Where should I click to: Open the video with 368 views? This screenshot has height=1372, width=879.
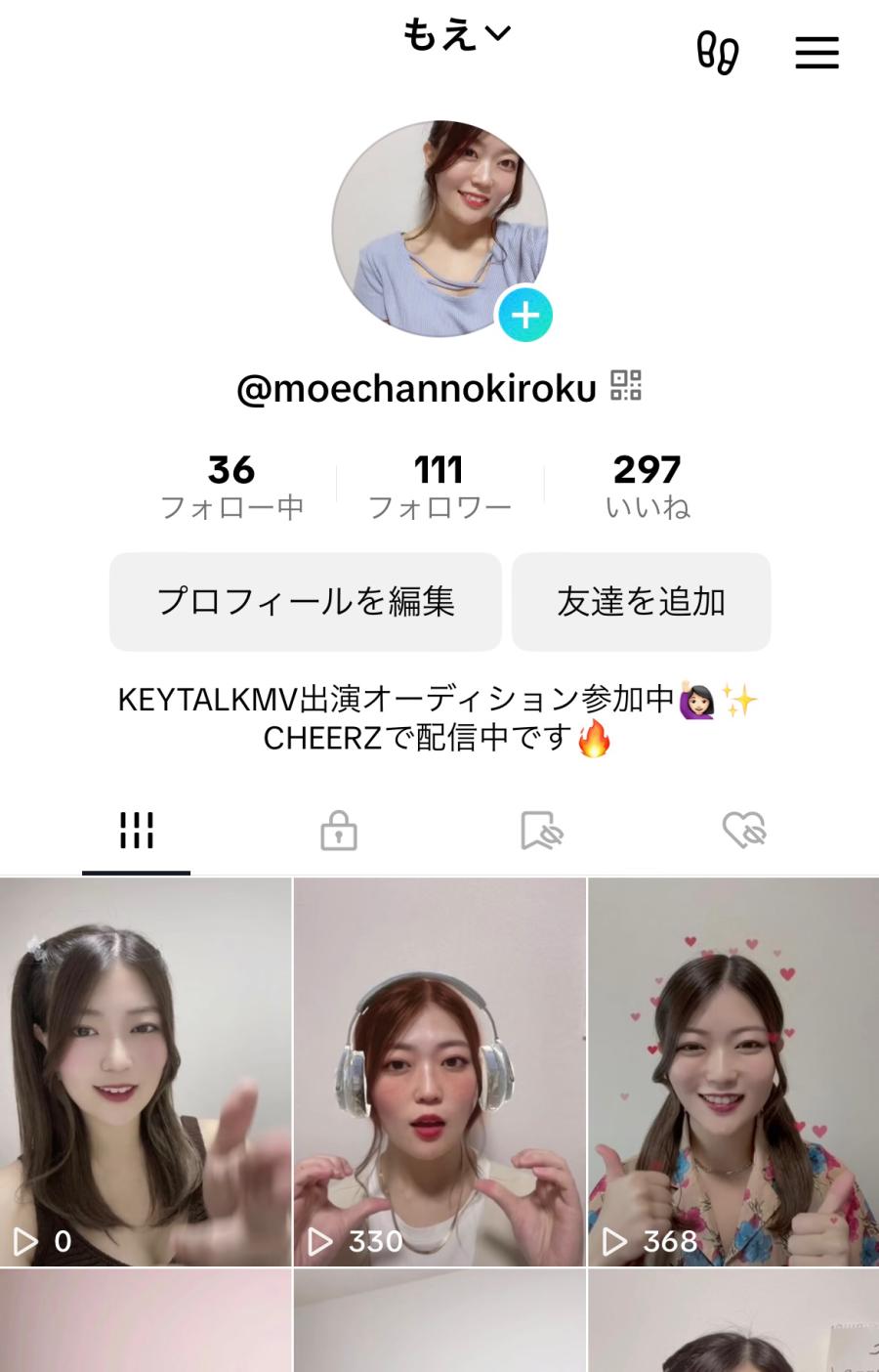(x=733, y=1071)
